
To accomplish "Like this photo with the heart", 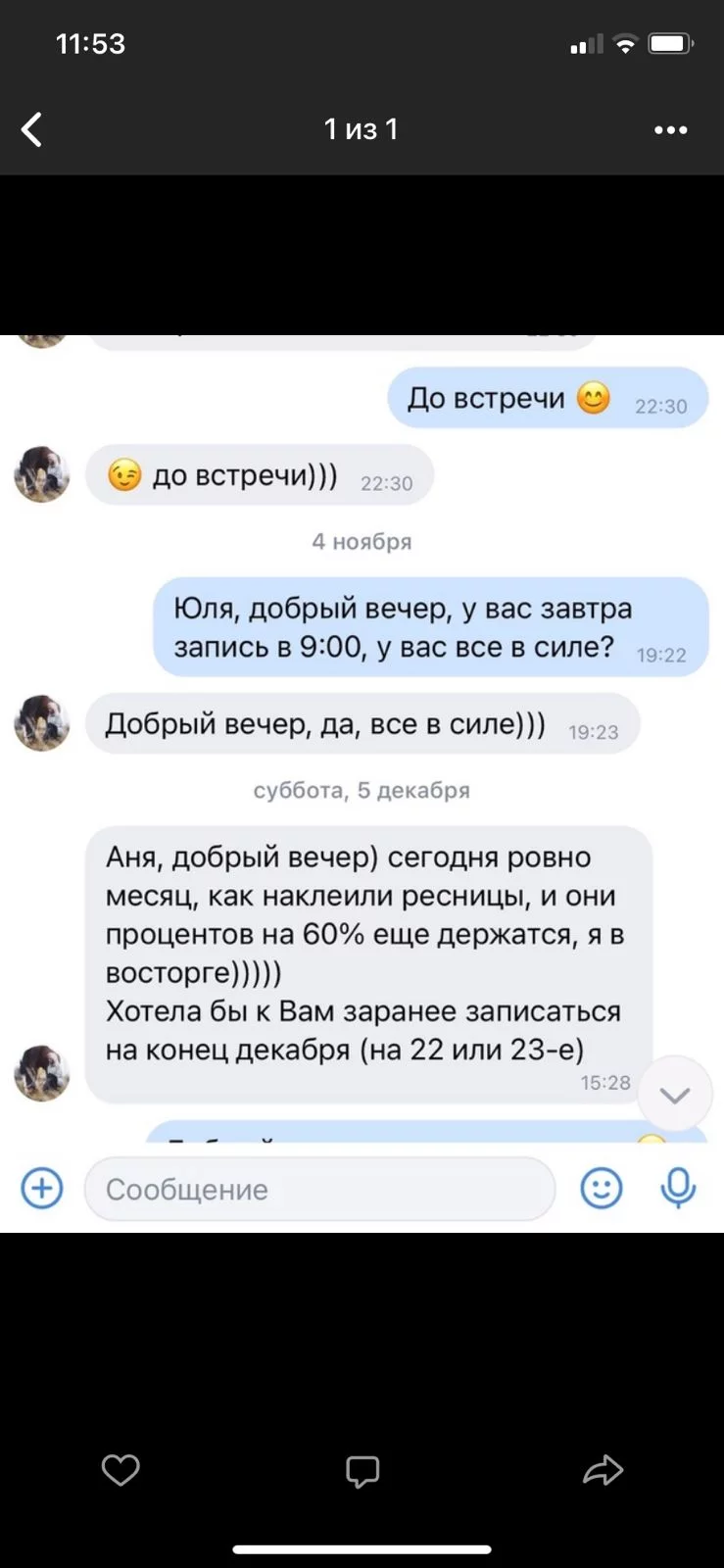I will 121,1470.
